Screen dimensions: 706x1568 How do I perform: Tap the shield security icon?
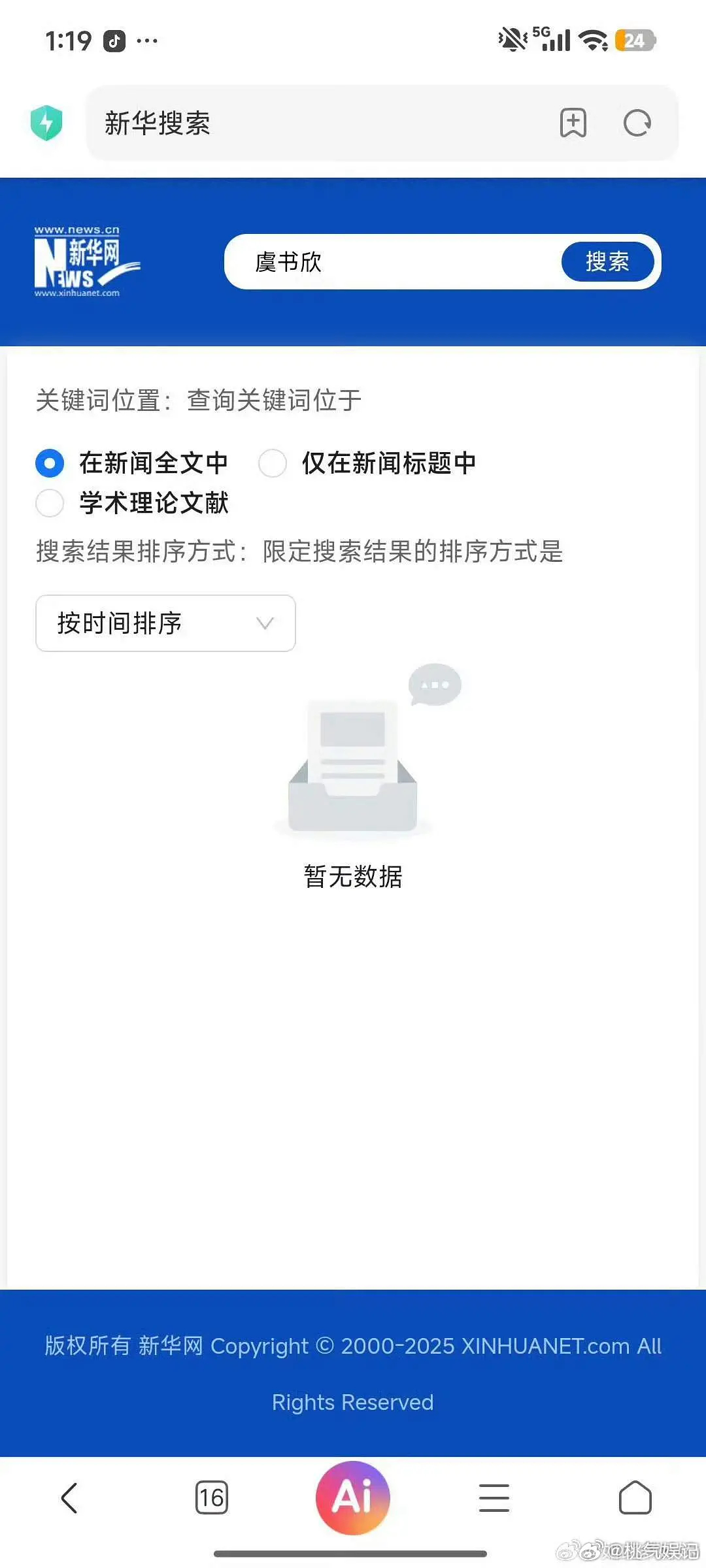[x=46, y=123]
